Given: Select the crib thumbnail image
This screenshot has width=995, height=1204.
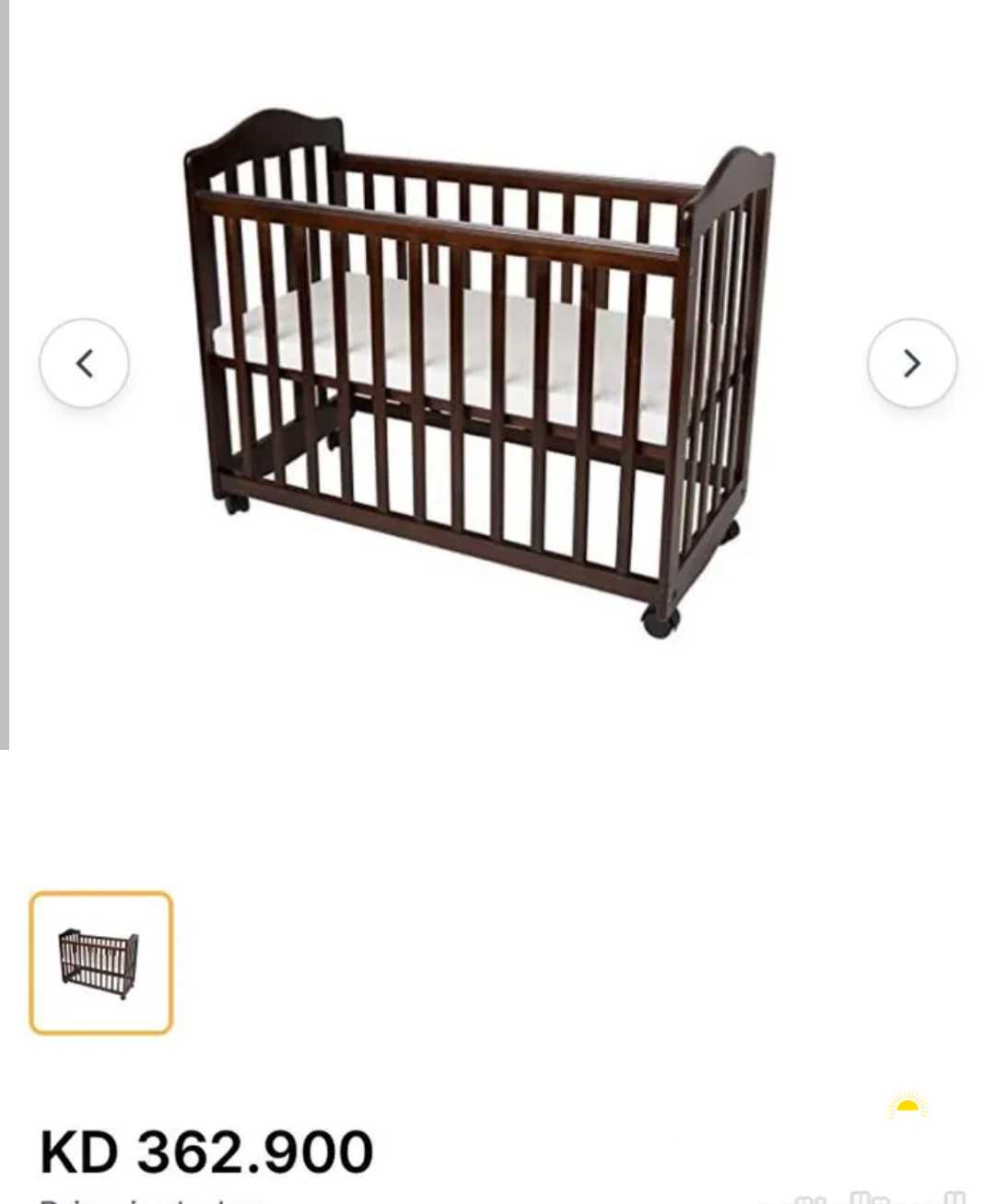Looking at the screenshot, I should point(101,963).
